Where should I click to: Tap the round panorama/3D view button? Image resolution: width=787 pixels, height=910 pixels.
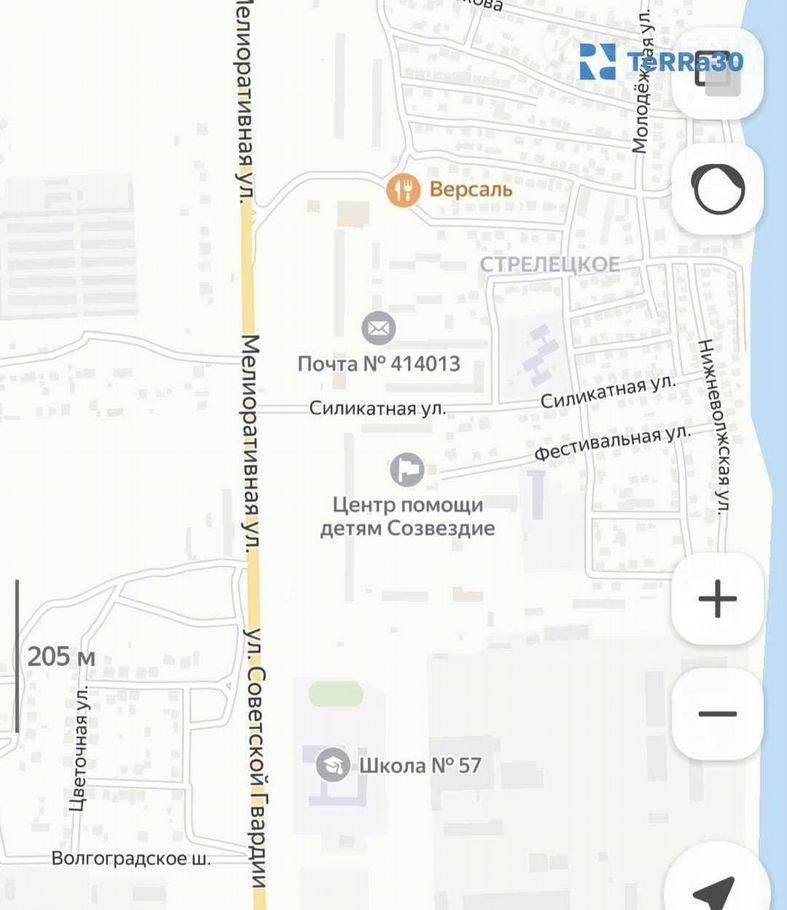coord(718,189)
